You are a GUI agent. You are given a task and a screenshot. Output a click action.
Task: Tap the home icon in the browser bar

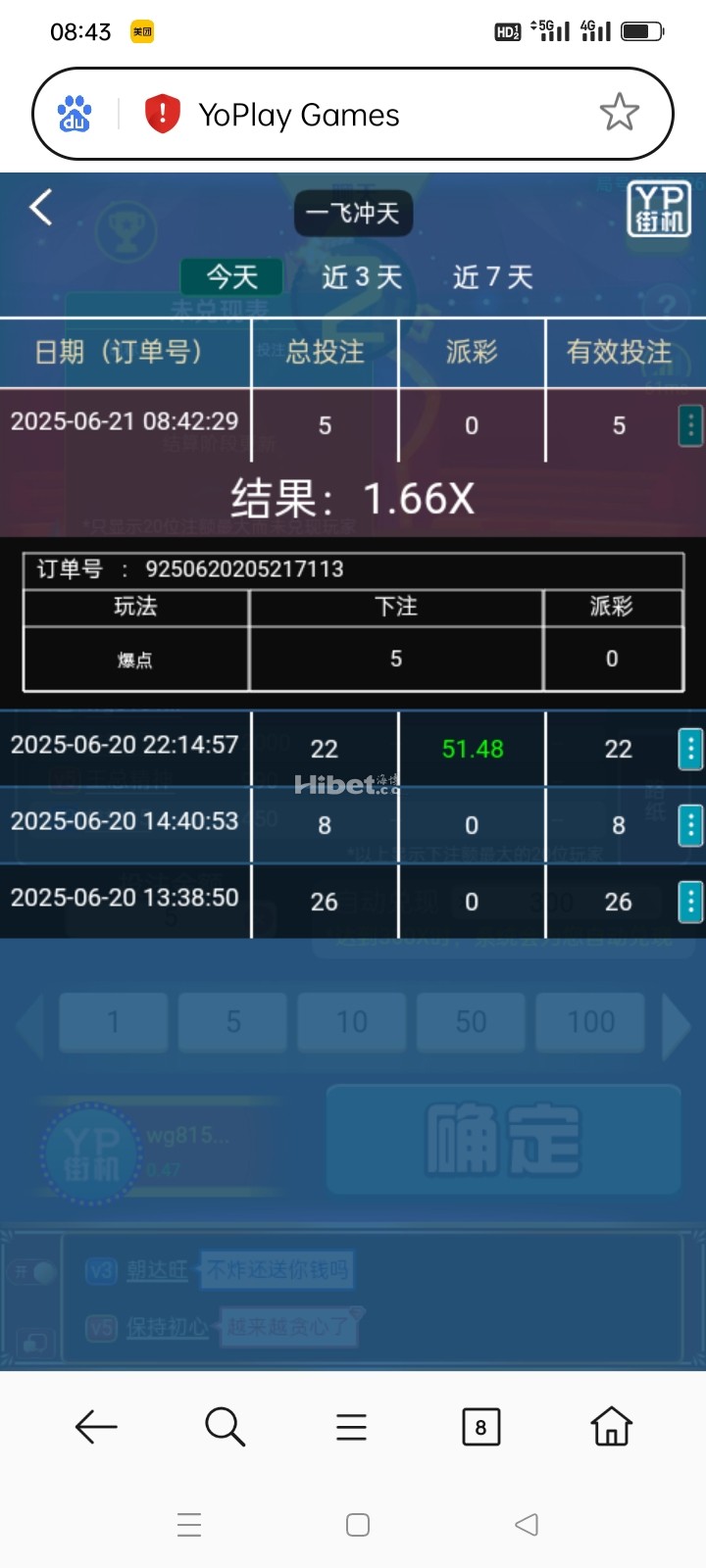click(610, 1427)
